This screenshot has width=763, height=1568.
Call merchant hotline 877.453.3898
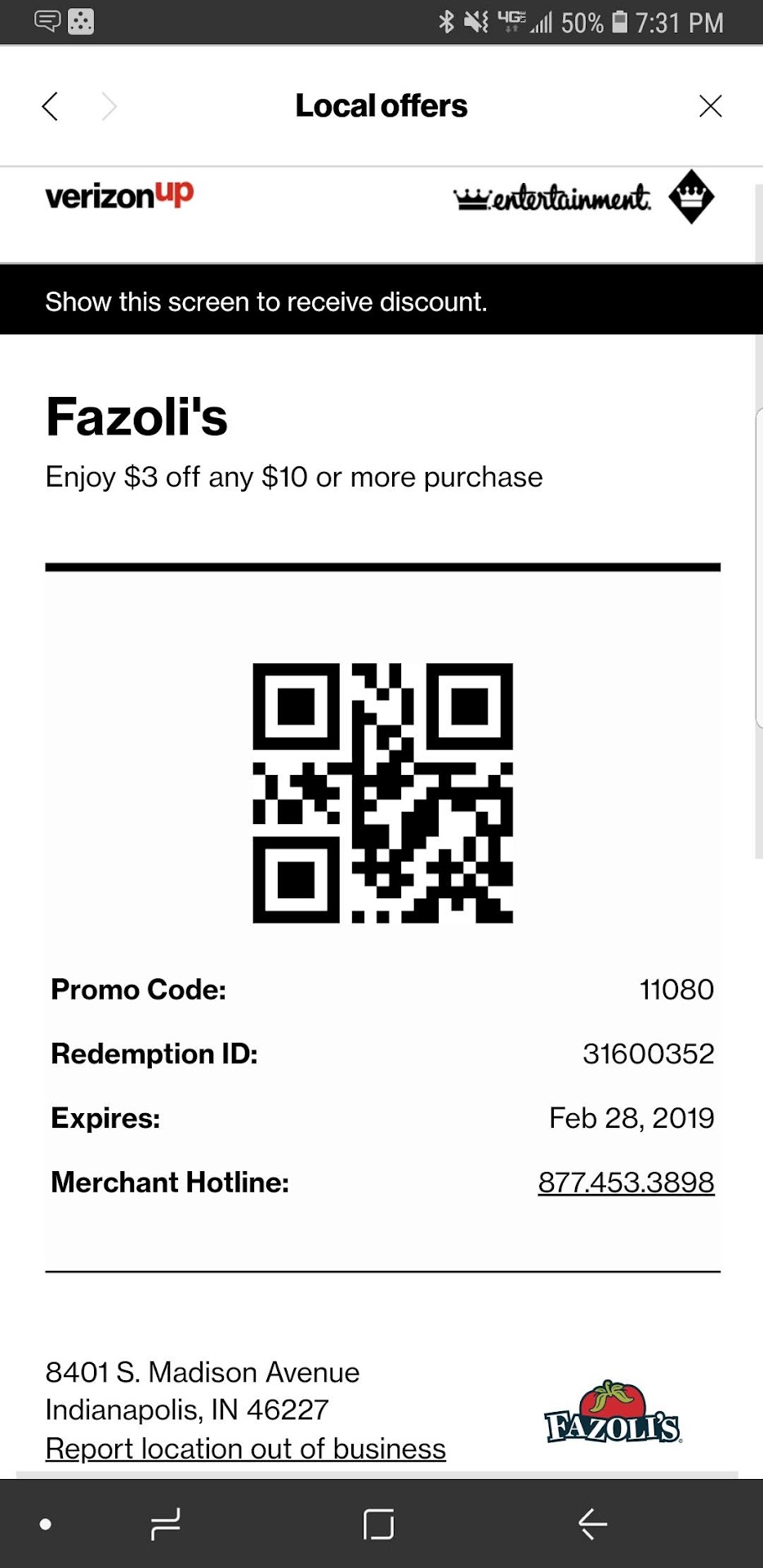(626, 1182)
